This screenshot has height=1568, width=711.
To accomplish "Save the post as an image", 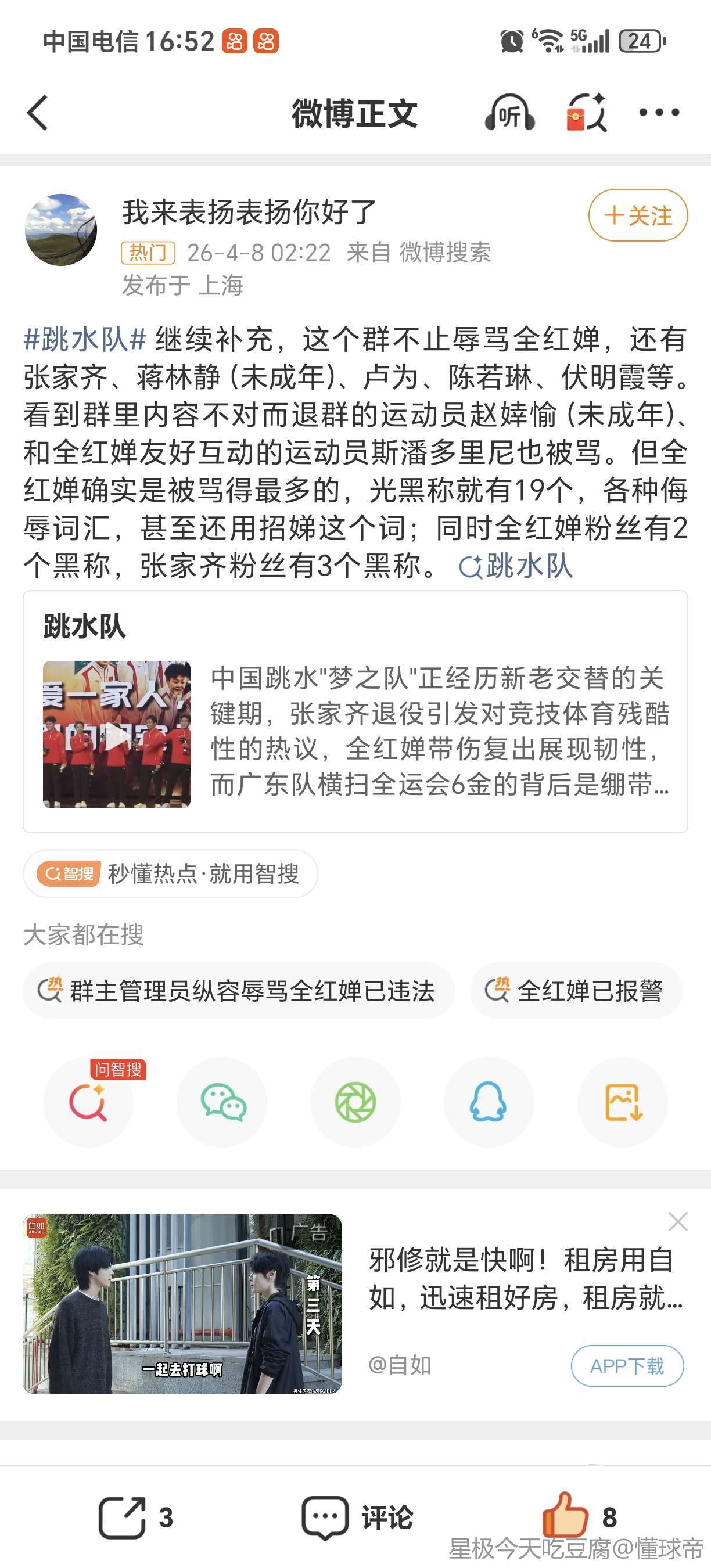I will 623,1102.
